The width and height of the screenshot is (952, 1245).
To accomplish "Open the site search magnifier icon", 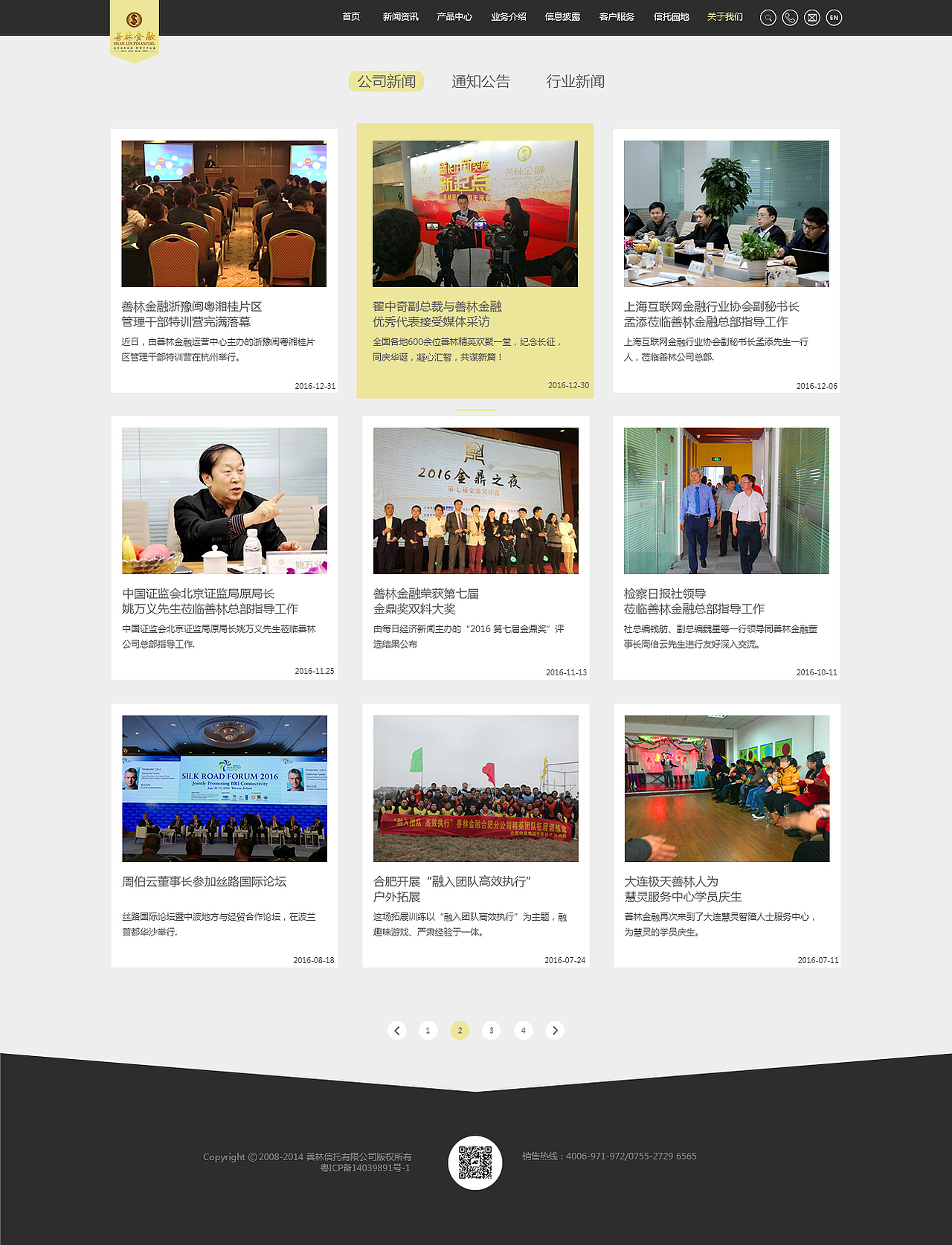I will tap(767, 16).
